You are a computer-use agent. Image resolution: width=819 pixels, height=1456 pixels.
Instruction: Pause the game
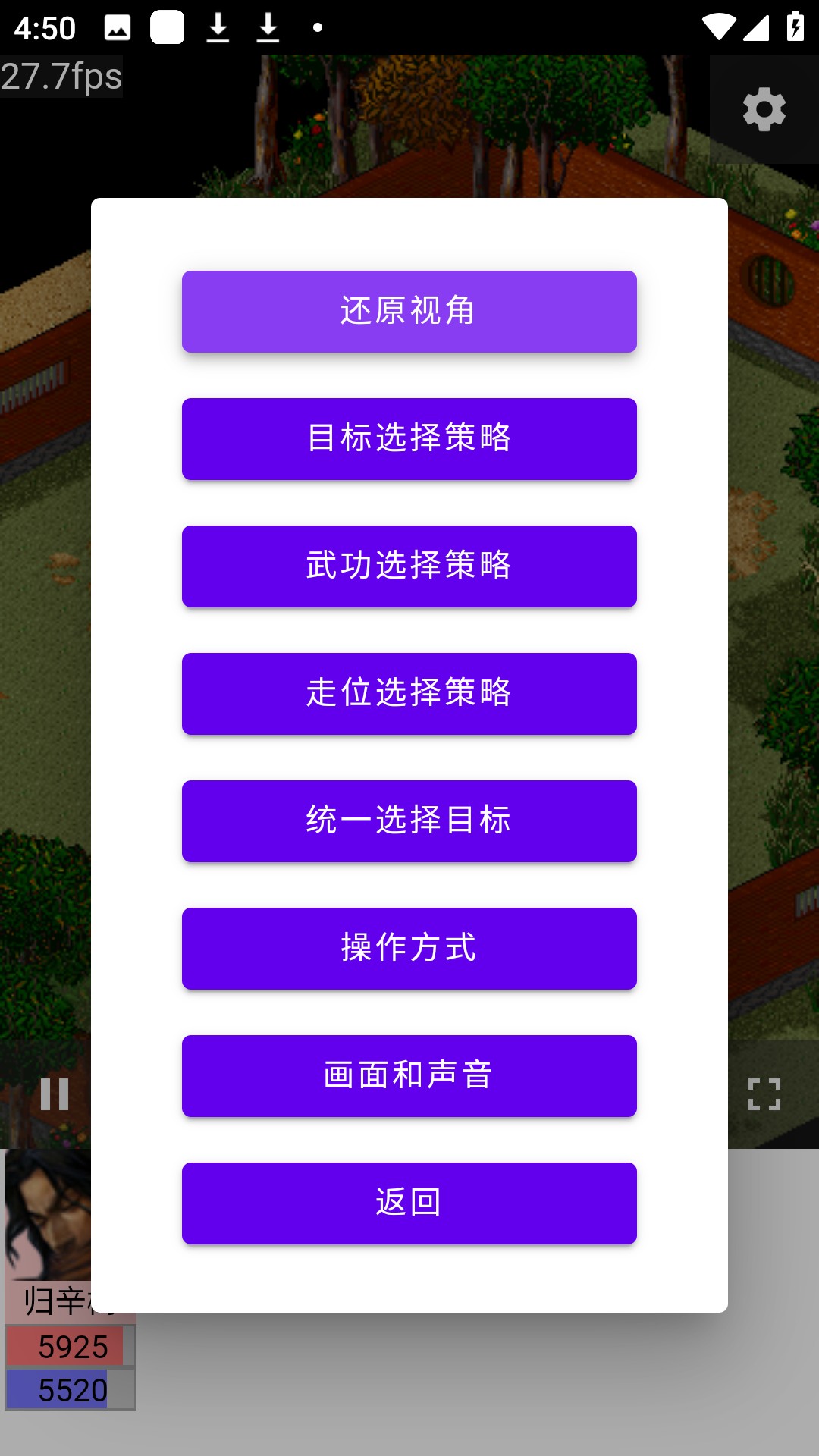pyautogui.click(x=55, y=1094)
